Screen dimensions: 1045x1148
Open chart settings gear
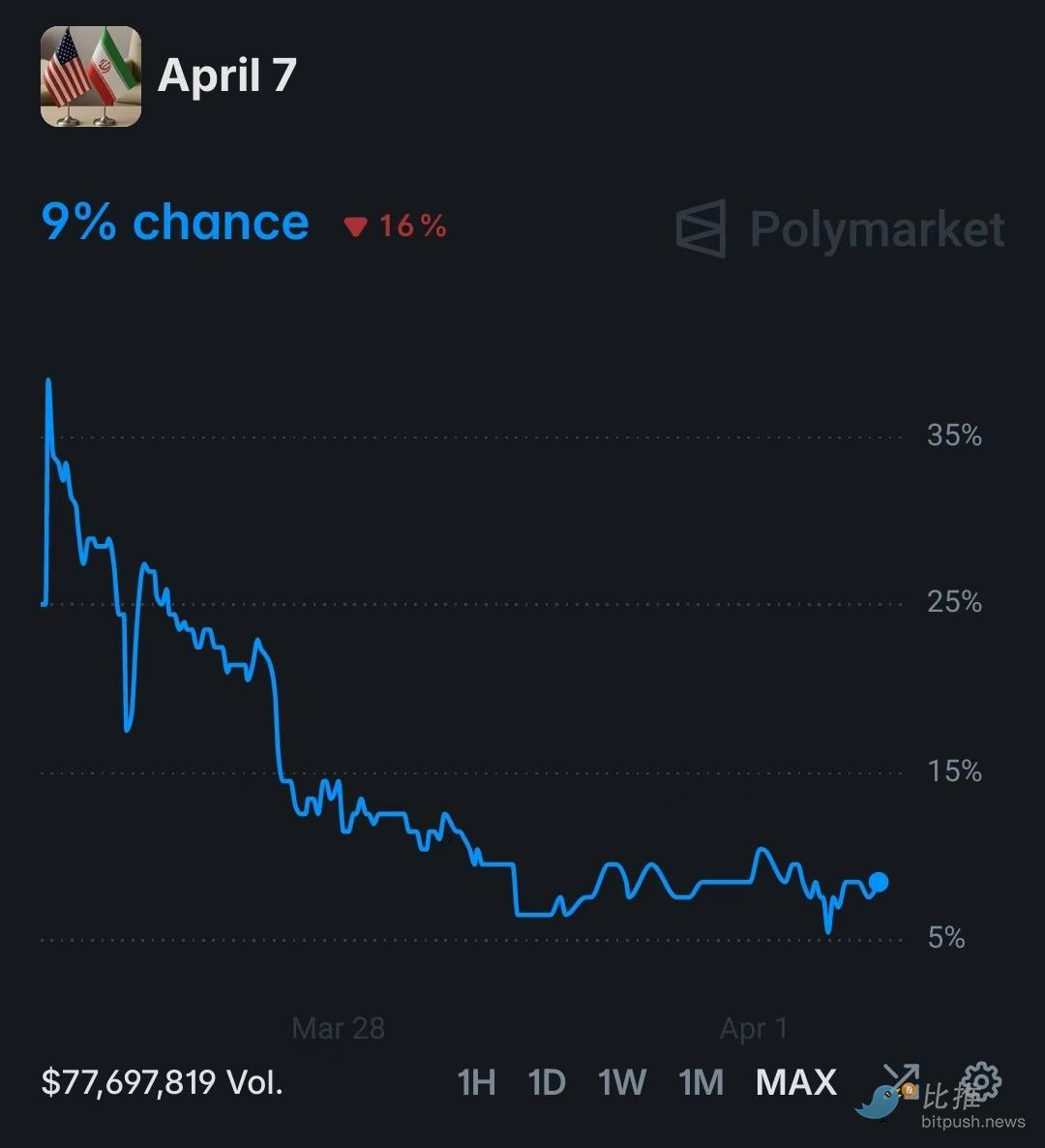click(982, 1078)
